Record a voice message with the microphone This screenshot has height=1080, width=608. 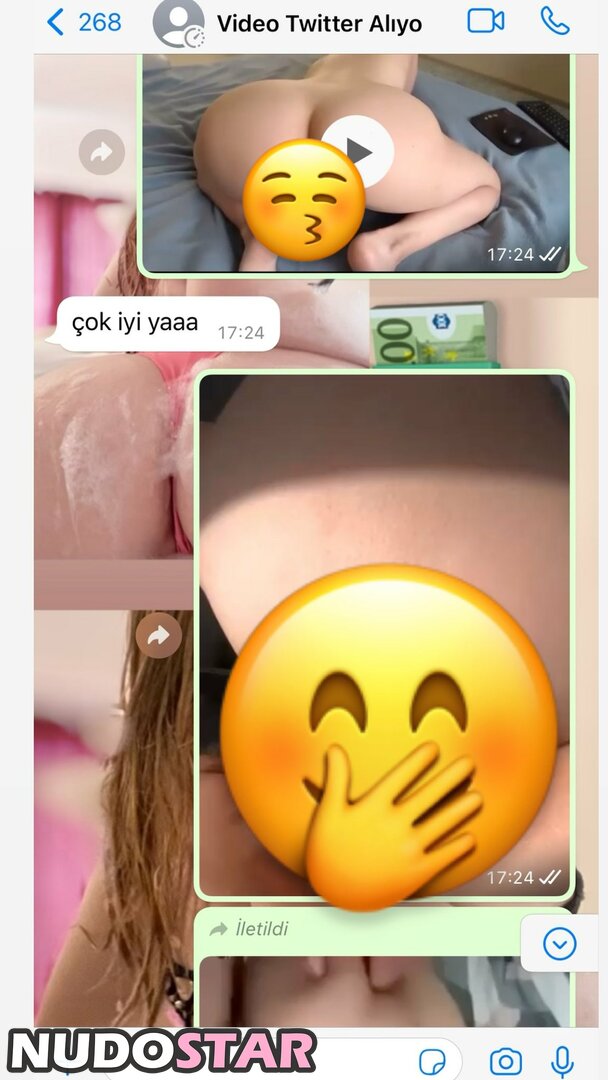[563, 1060]
